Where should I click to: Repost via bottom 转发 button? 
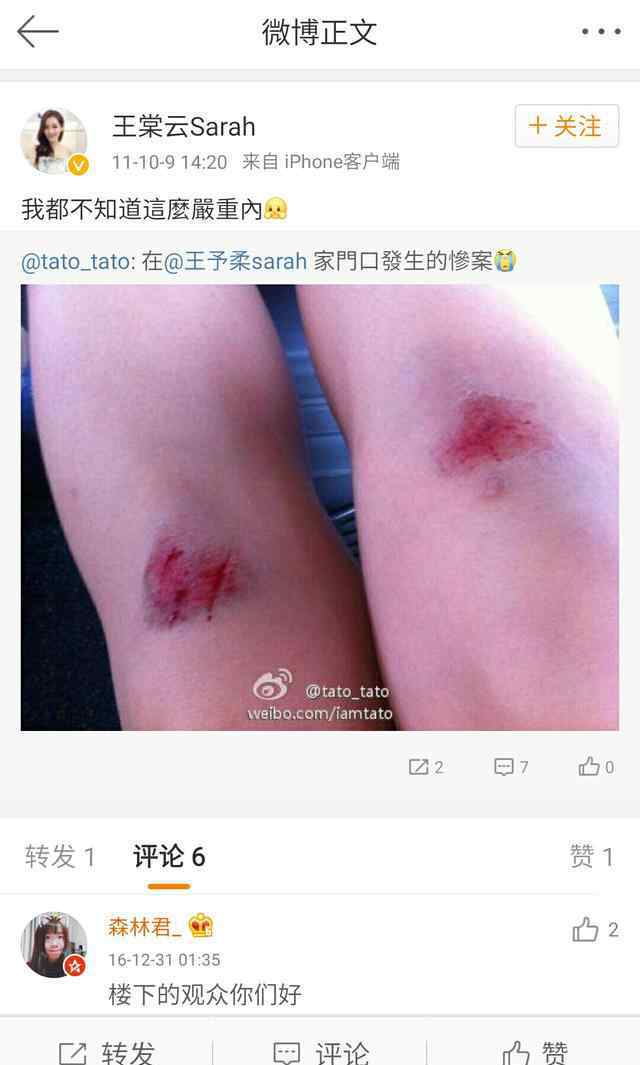coord(107,1053)
